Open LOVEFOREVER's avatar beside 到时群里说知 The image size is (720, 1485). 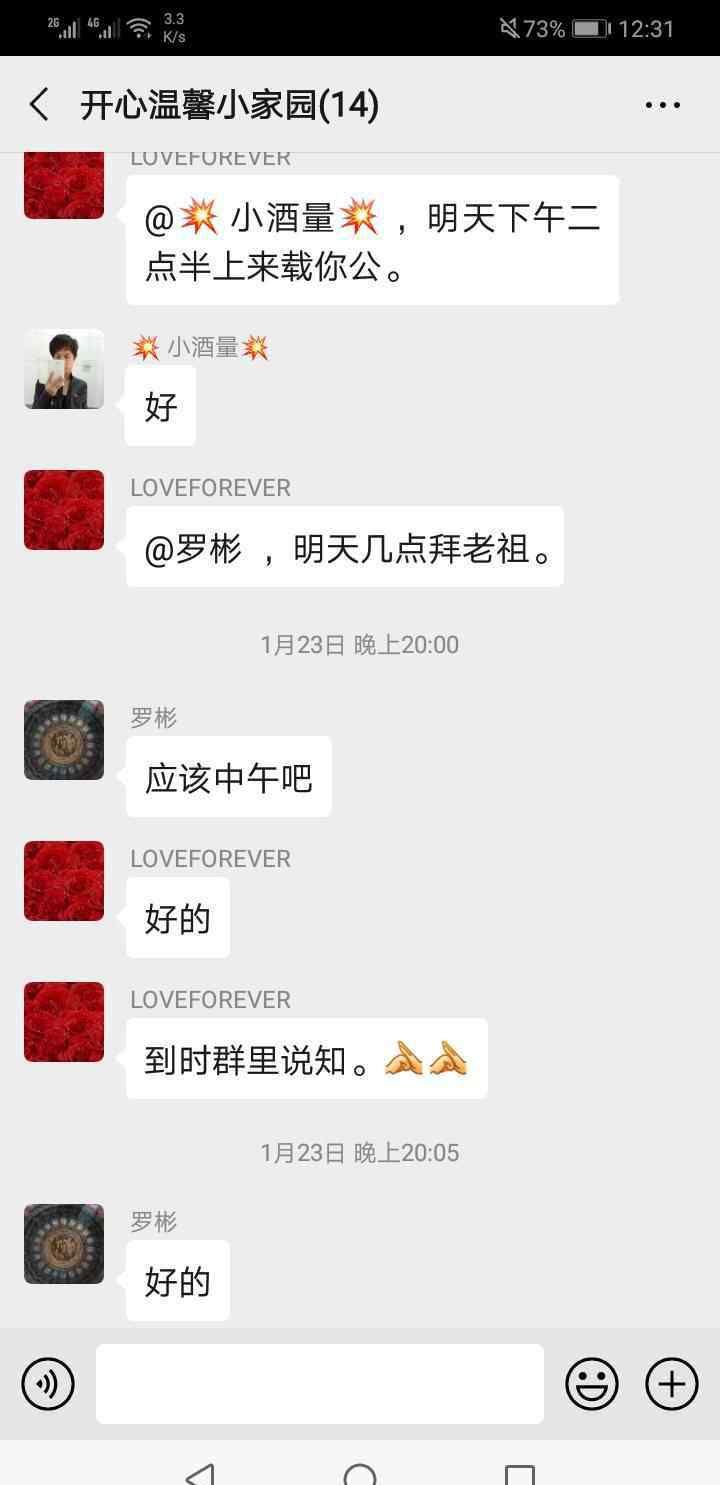[x=64, y=1022]
